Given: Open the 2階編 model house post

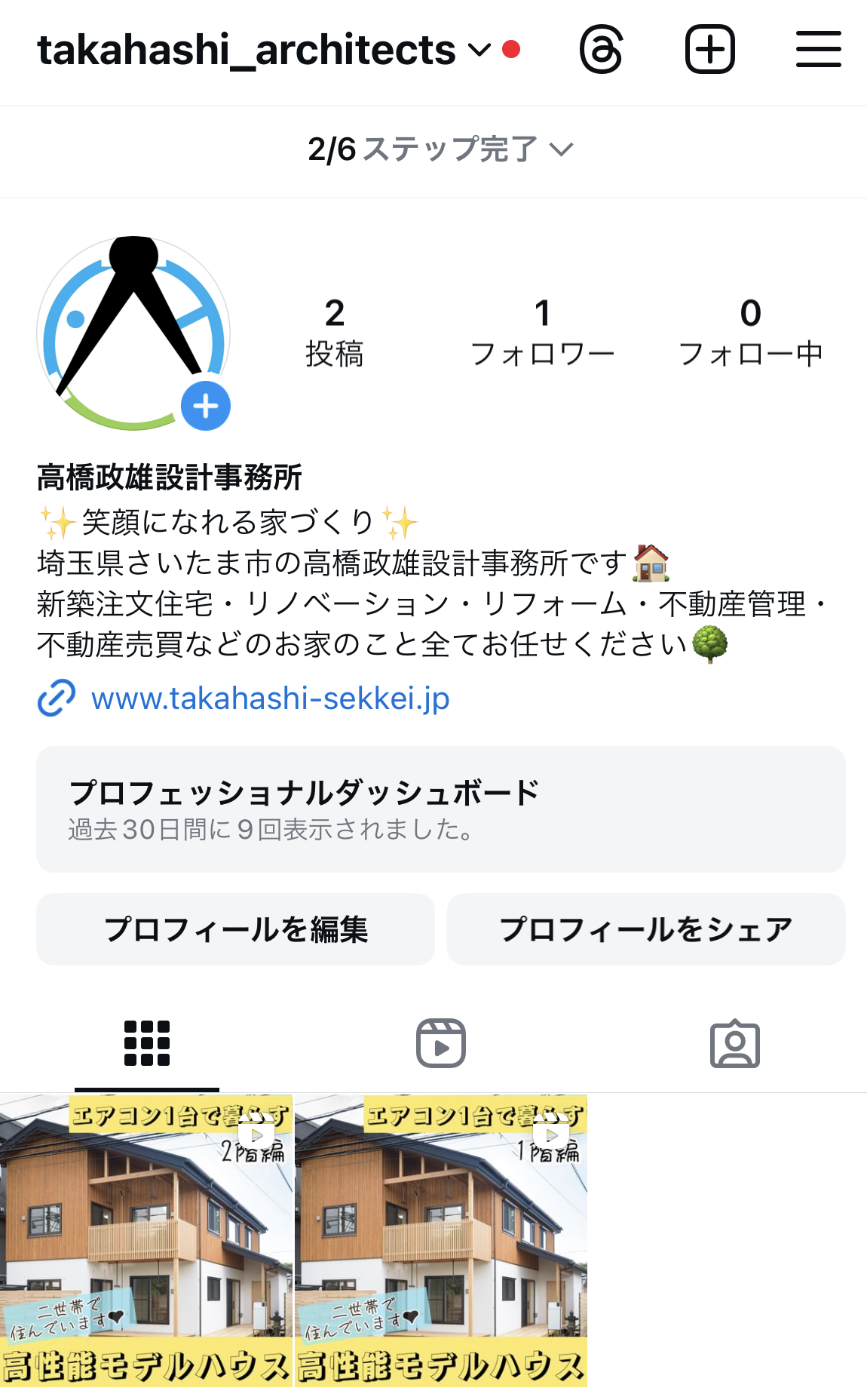Looking at the screenshot, I should (x=146, y=1241).
